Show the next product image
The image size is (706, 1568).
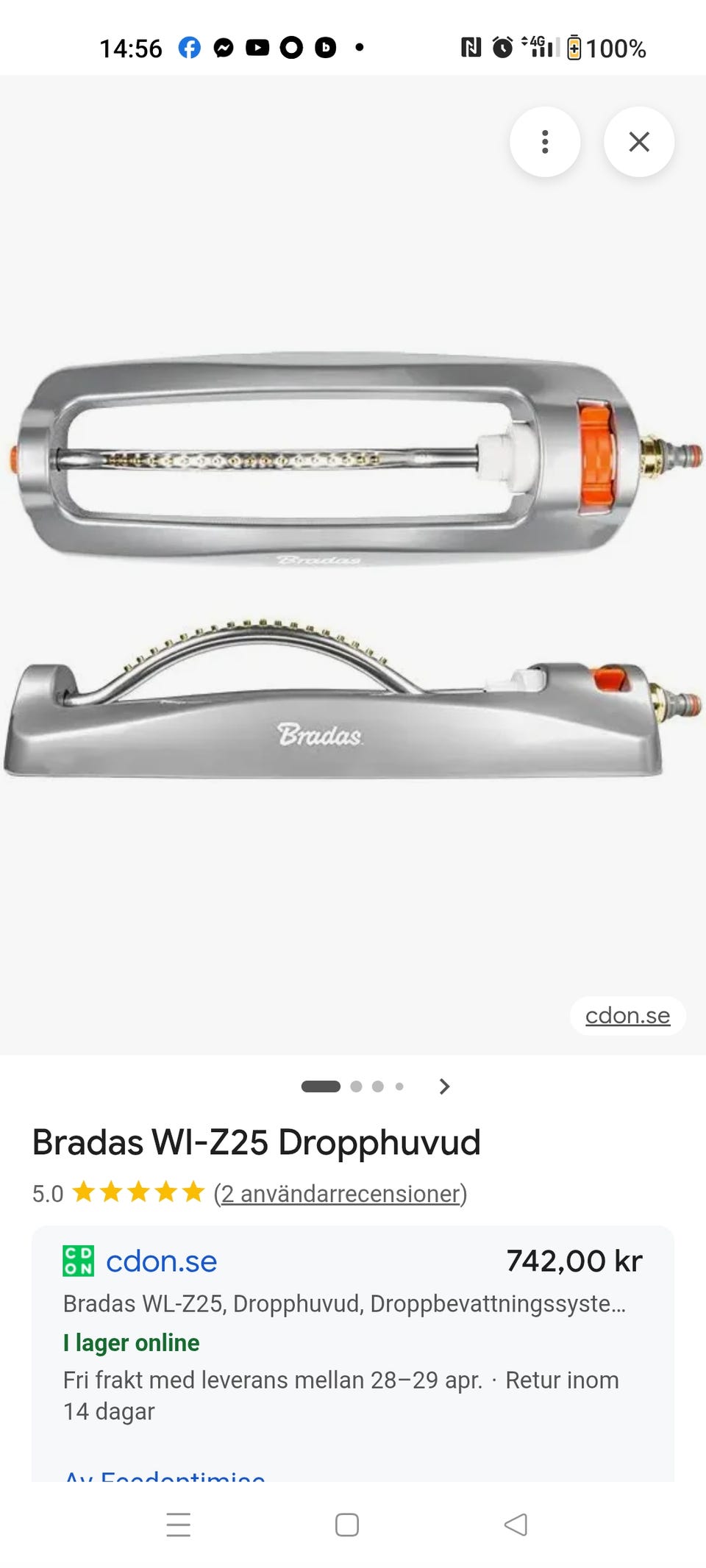(x=444, y=1086)
